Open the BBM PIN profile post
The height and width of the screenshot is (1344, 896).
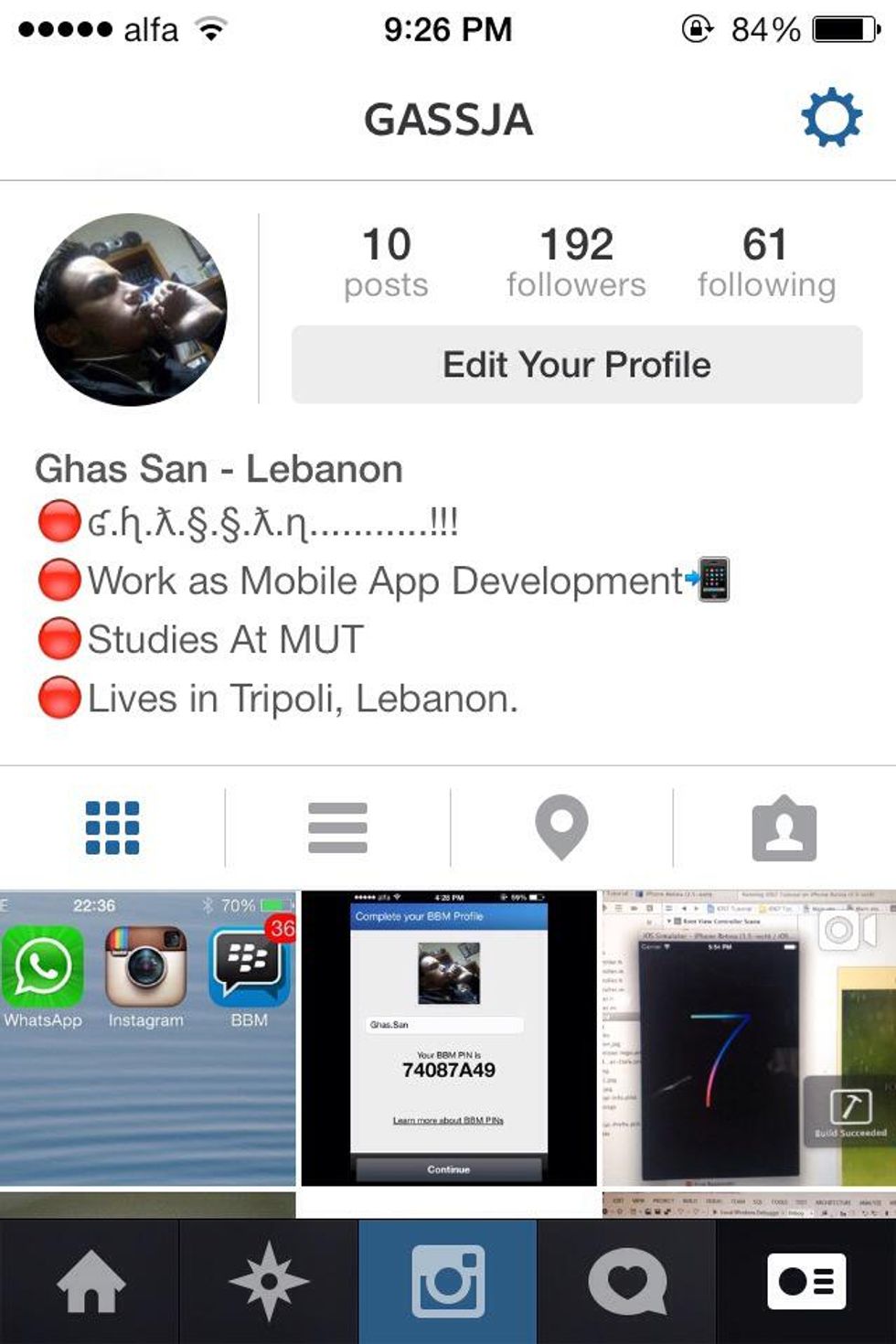[x=448, y=1038]
